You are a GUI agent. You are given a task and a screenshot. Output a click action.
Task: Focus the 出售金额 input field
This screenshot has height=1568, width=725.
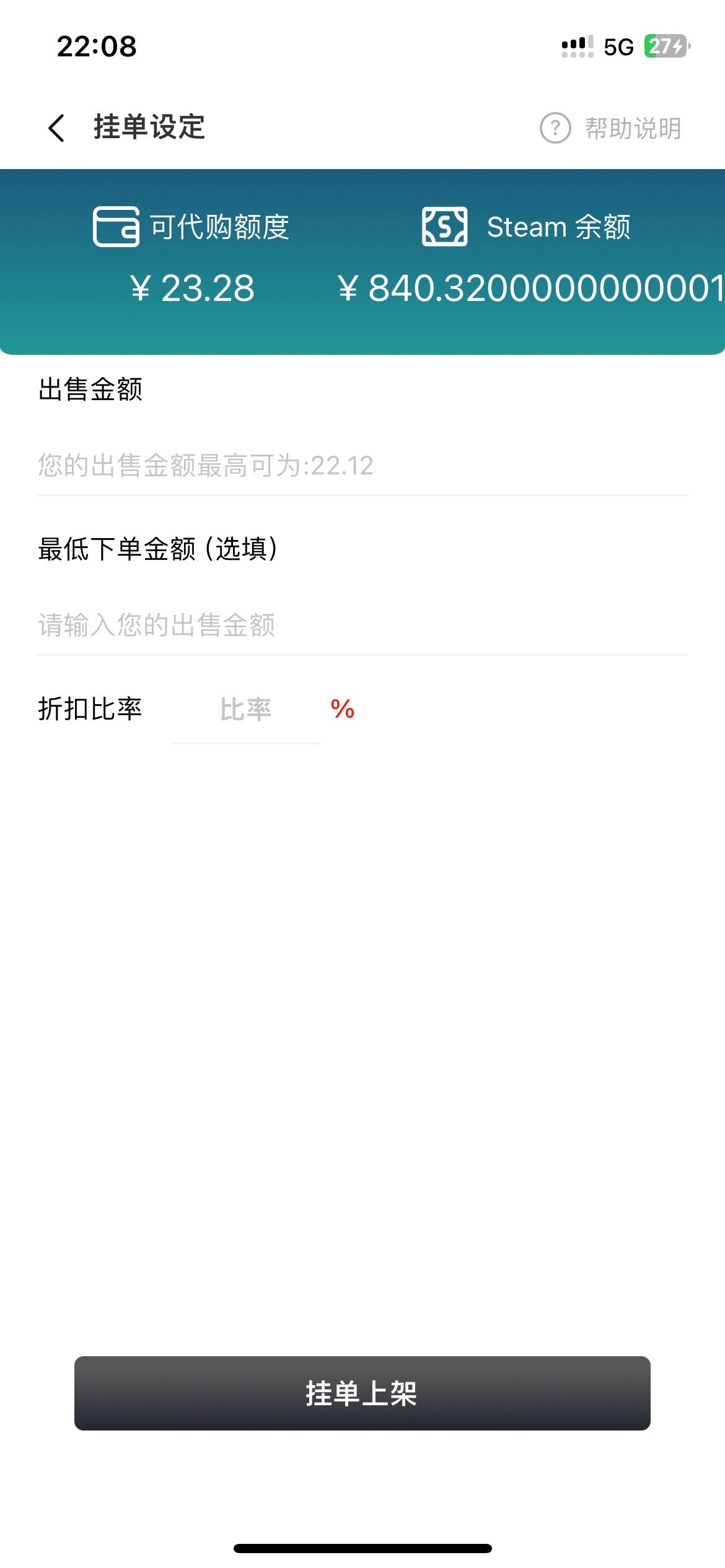pos(362,466)
